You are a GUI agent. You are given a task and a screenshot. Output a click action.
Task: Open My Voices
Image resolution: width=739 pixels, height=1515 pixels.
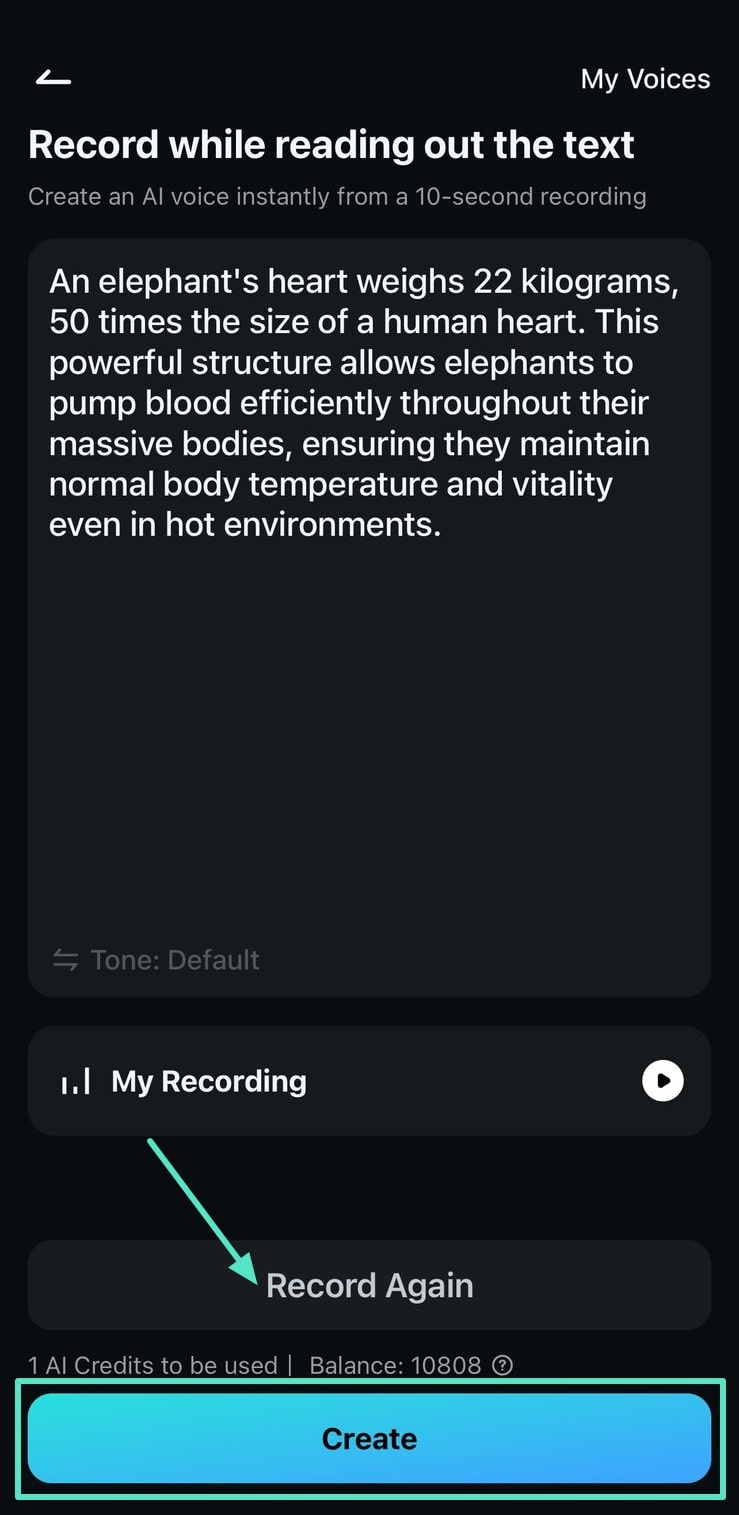[645, 79]
